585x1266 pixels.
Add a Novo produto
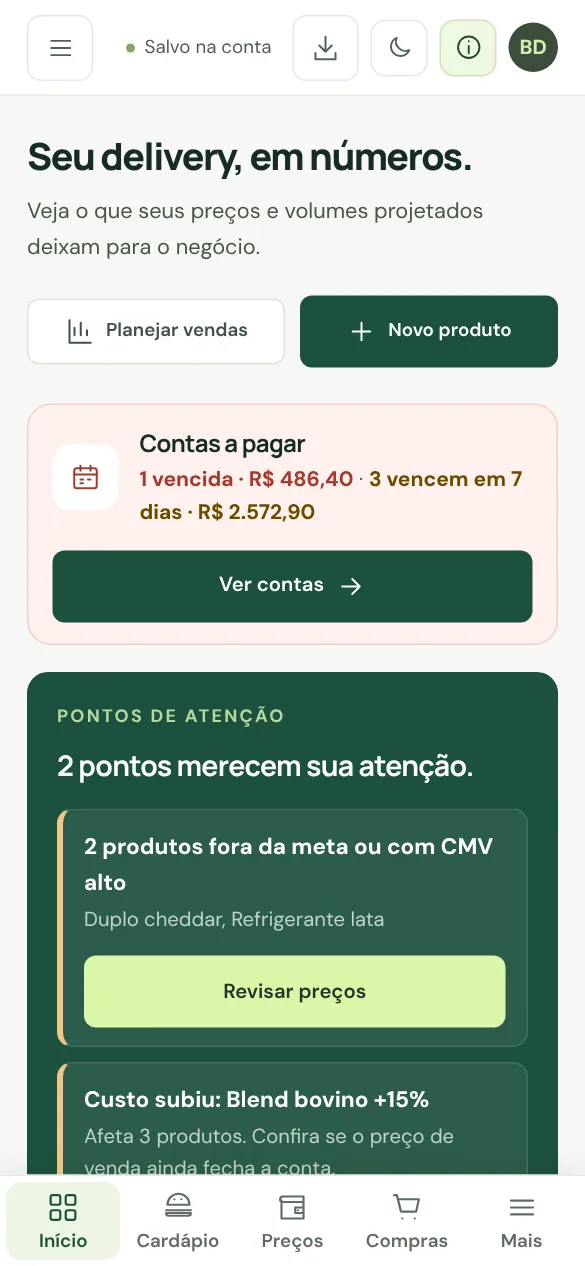[429, 331]
